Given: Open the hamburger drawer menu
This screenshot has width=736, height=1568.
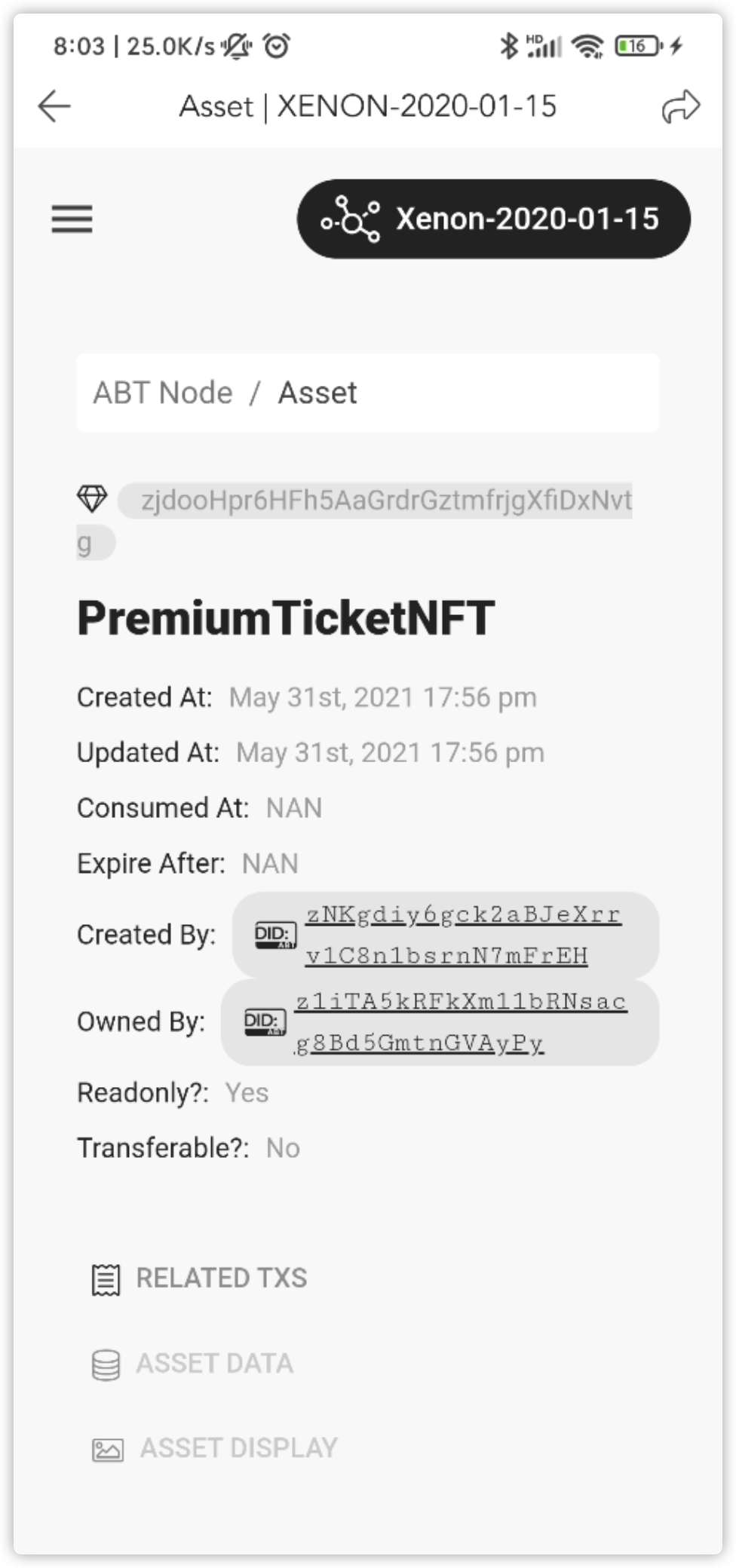Looking at the screenshot, I should (x=72, y=219).
